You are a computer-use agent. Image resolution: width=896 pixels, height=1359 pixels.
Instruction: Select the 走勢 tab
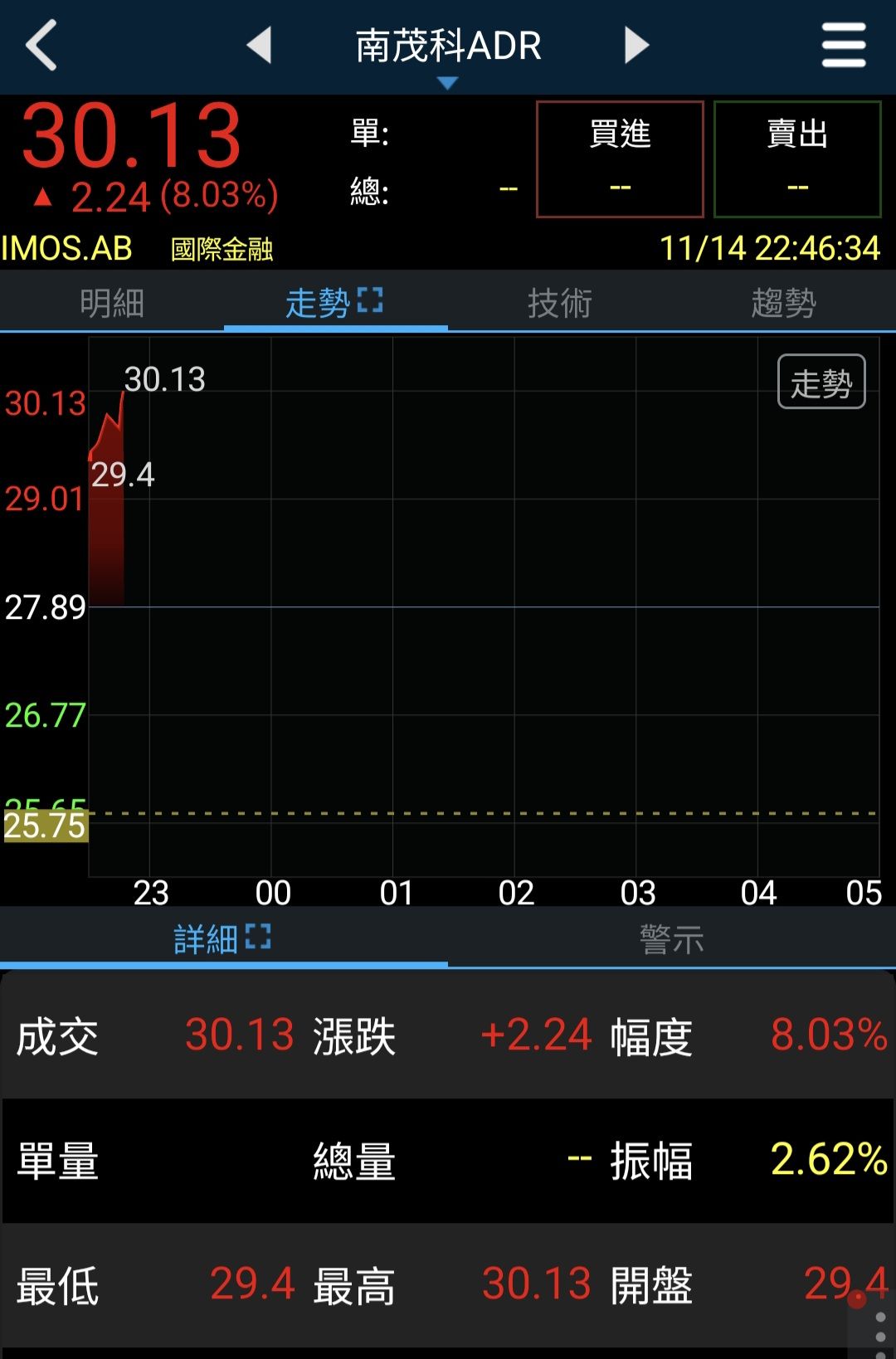pyautogui.click(x=334, y=303)
